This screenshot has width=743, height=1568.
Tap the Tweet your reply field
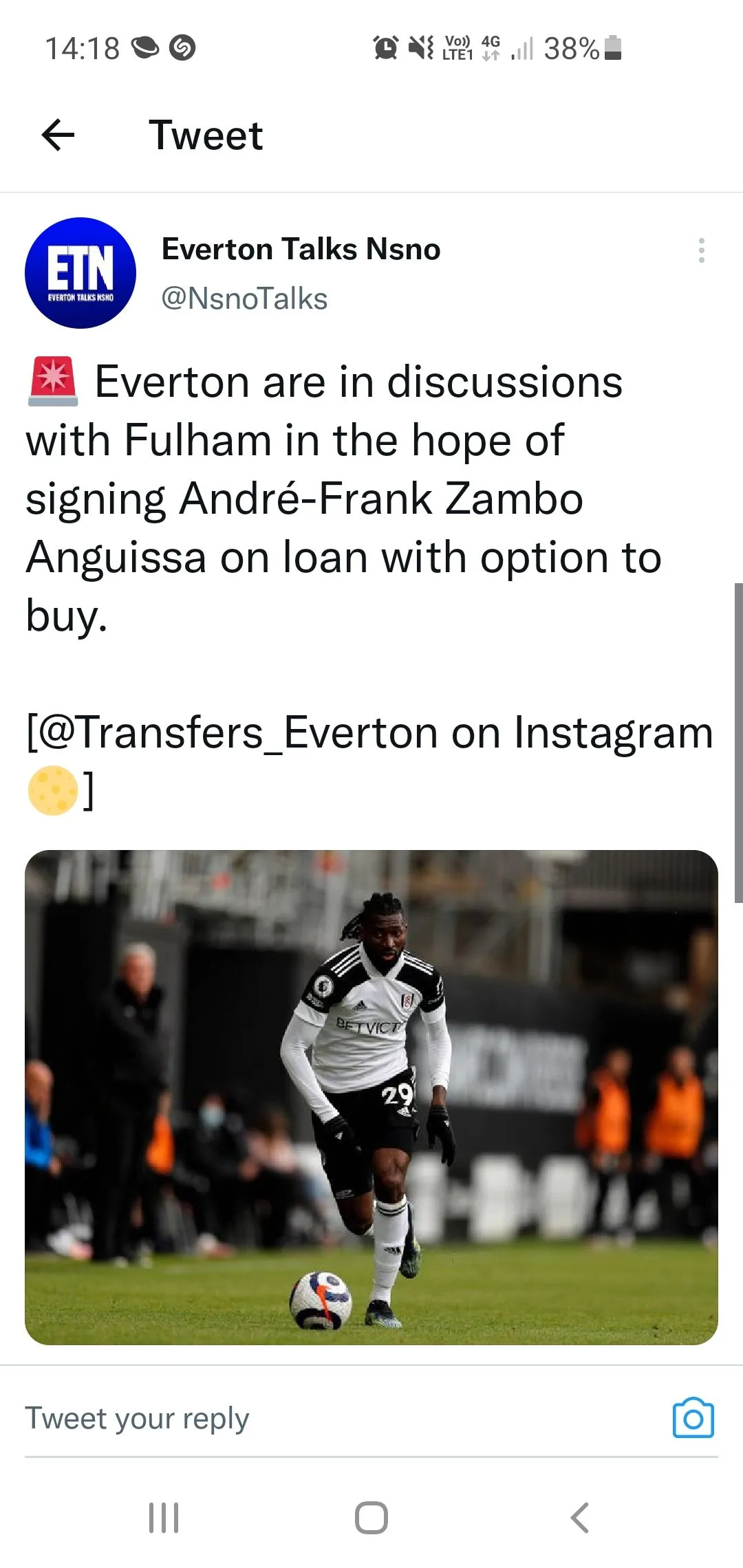tap(330, 1419)
